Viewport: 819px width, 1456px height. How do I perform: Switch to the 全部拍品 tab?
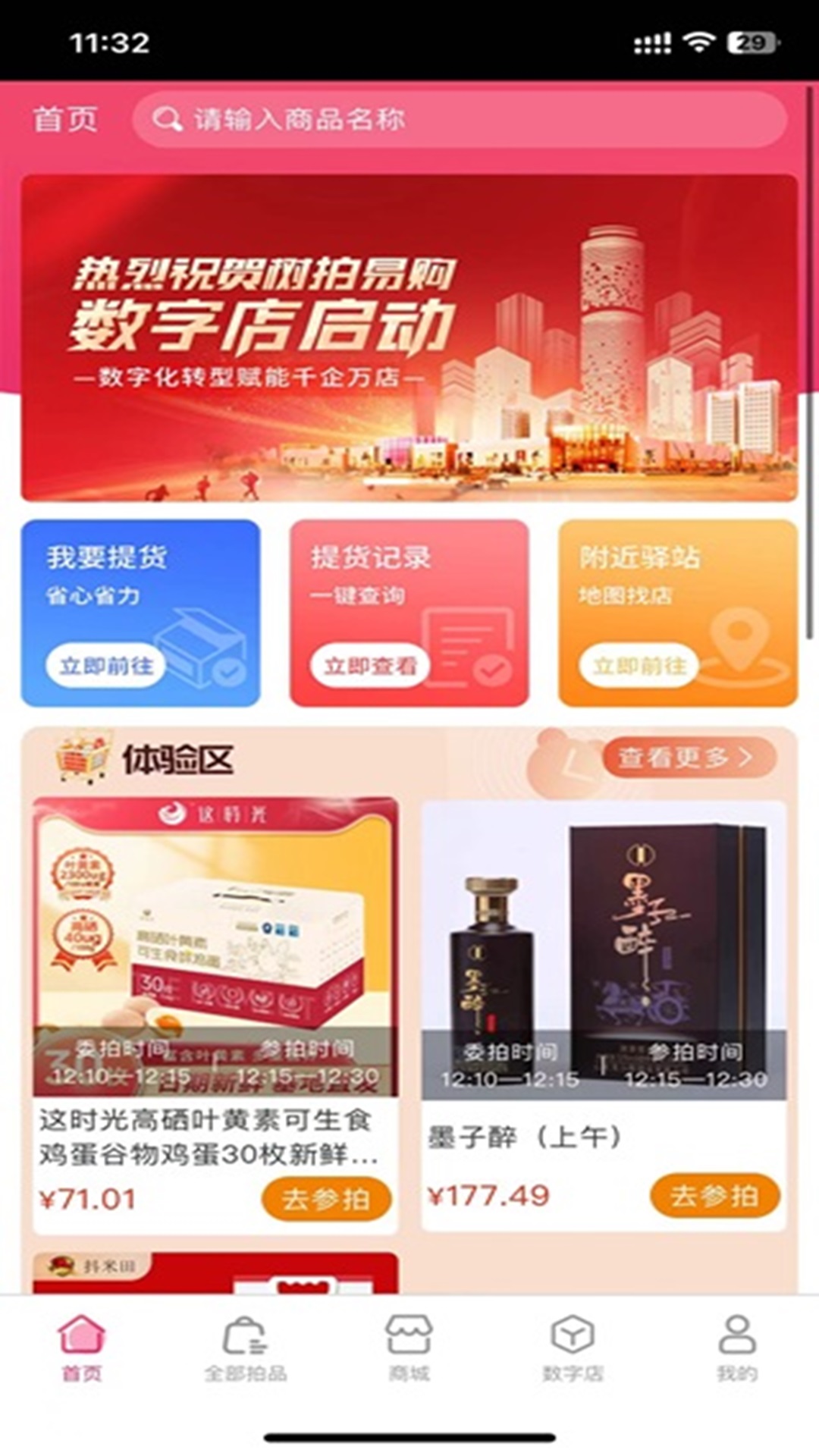pyautogui.click(x=245, y=1349)
